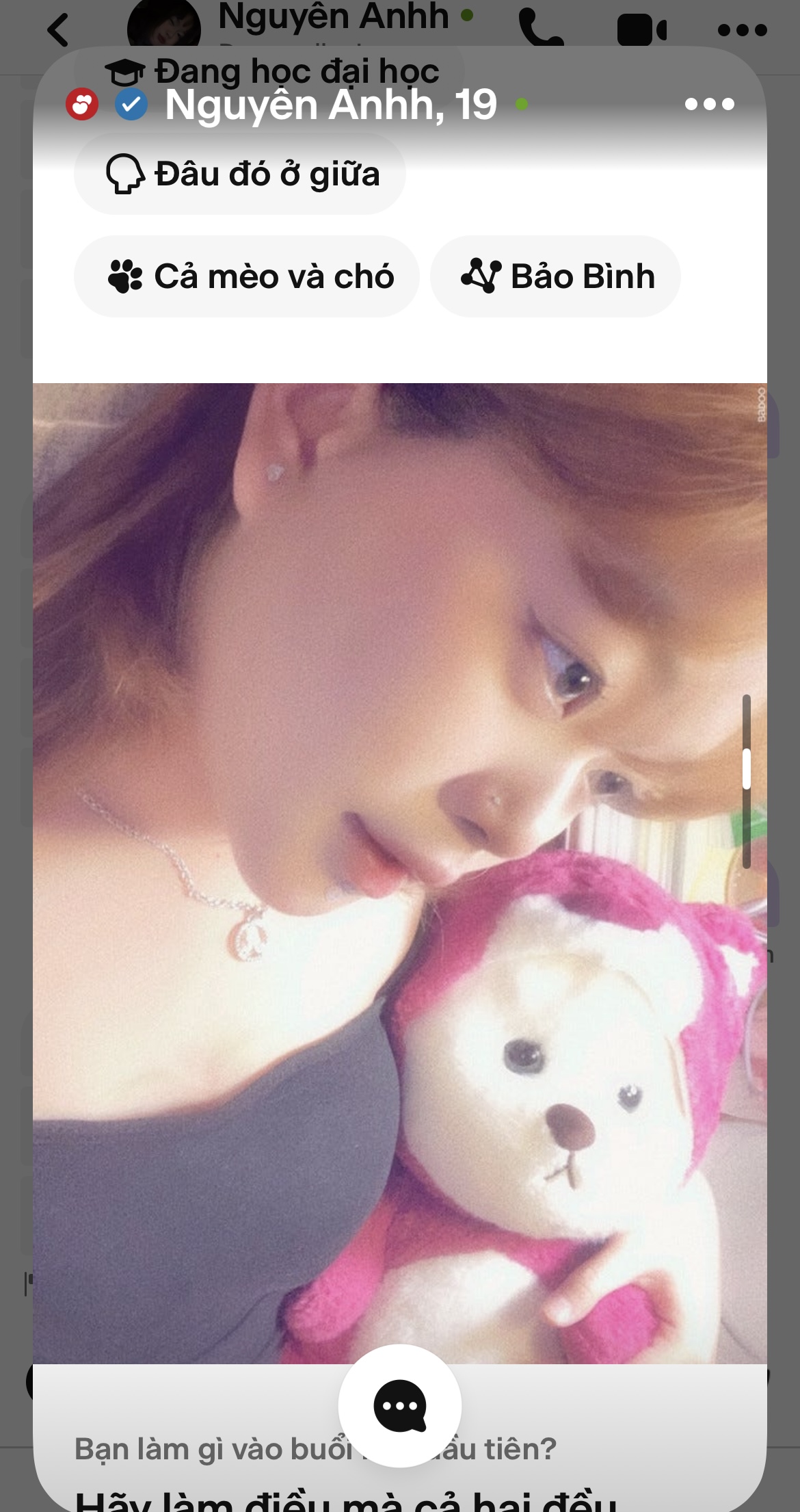The image size is (800, 1512).
Task: Start a voice call with Nguyên Anhh
Action: [x=541, y=27]
